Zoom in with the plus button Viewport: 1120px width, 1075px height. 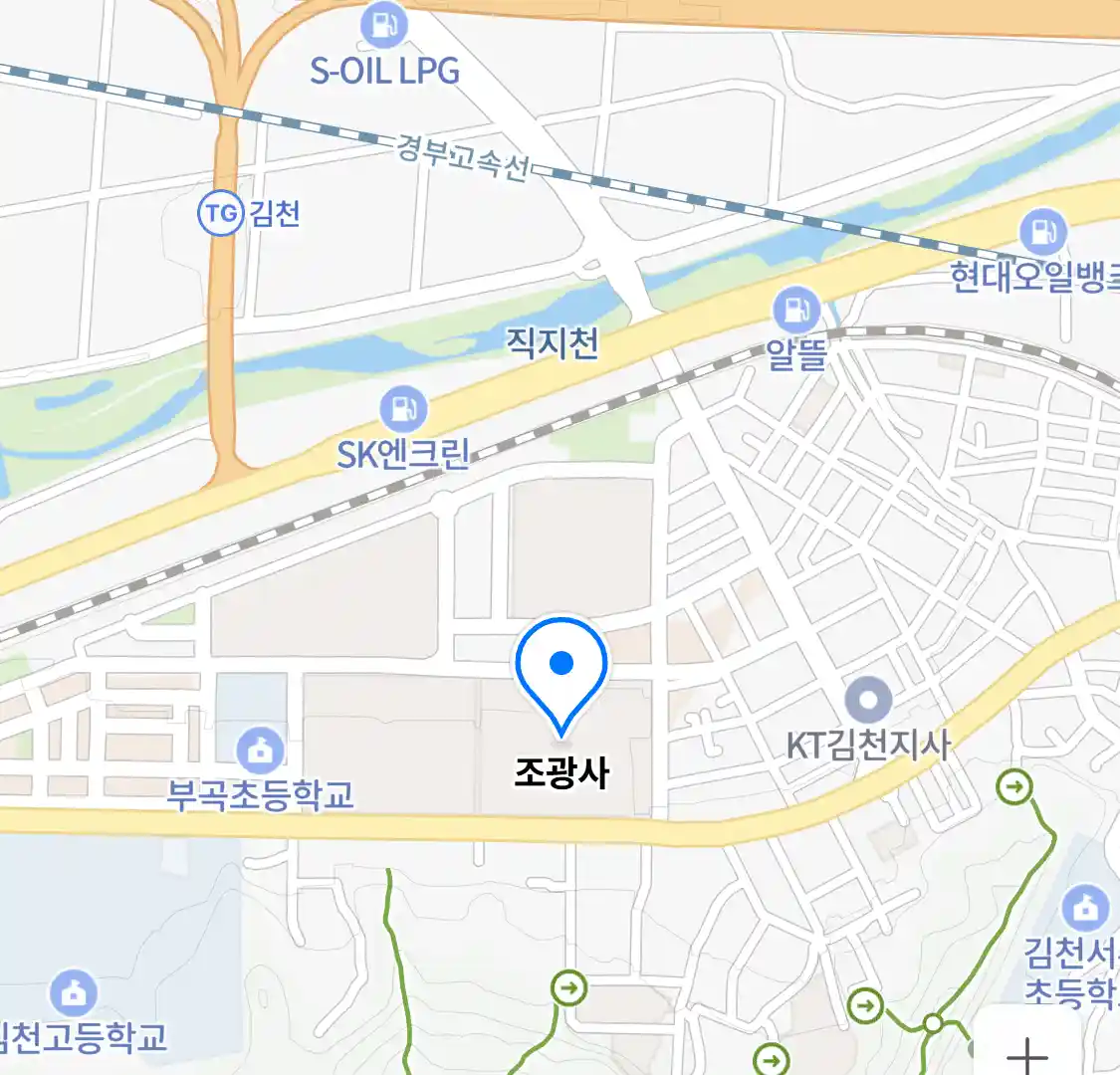tap(1027, 1052)
